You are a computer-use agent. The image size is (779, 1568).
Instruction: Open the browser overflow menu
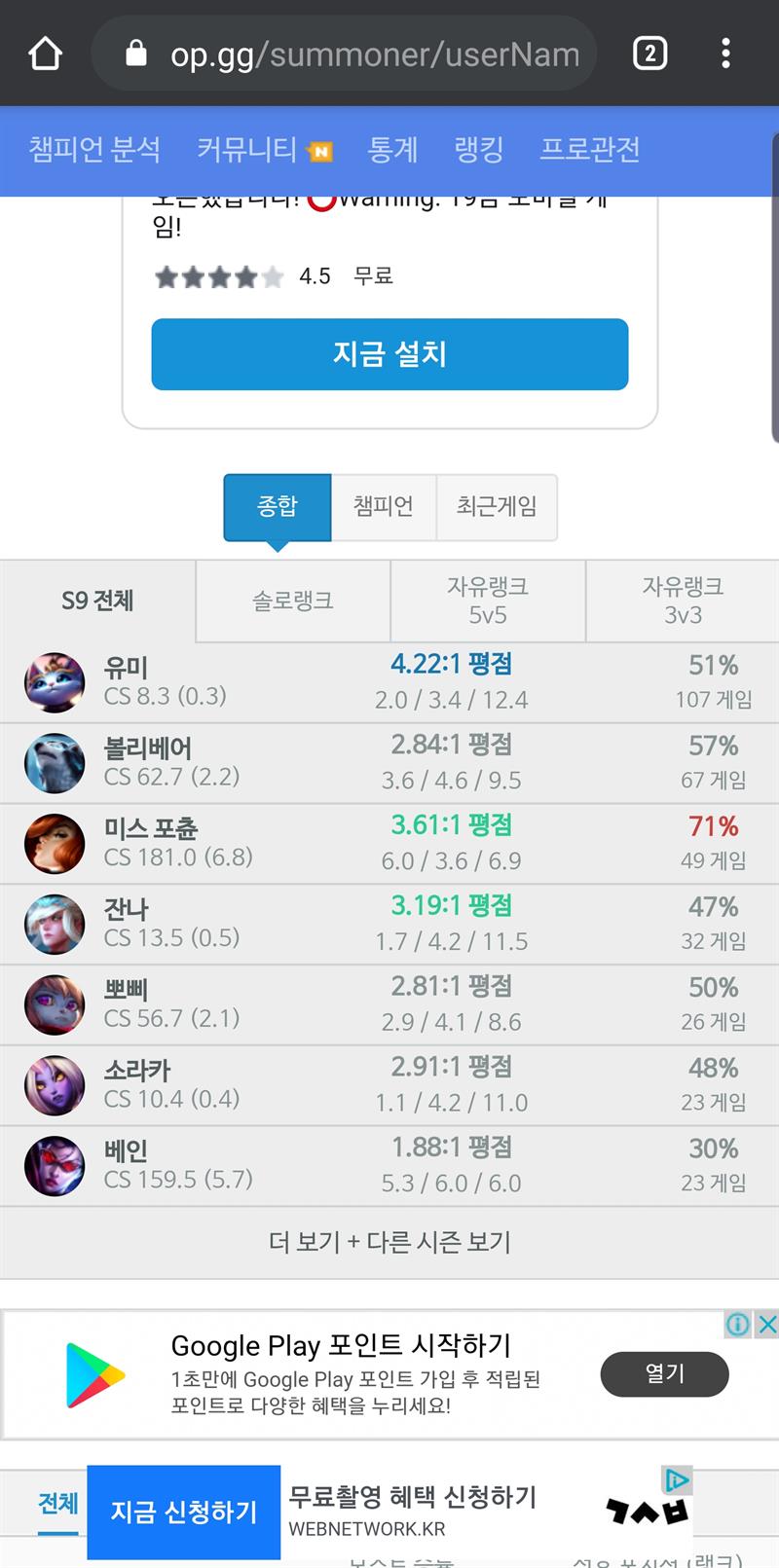[x=725, y=54]
